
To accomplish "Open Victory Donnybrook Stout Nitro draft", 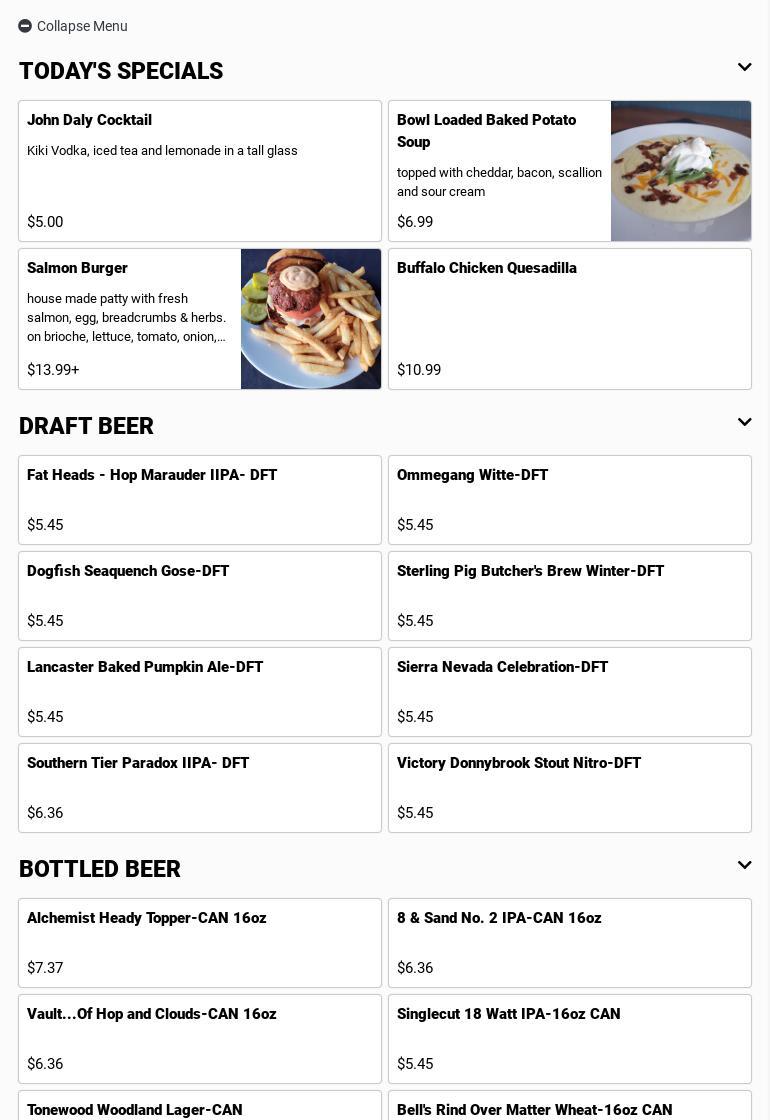I will click(x=570, y=788).
